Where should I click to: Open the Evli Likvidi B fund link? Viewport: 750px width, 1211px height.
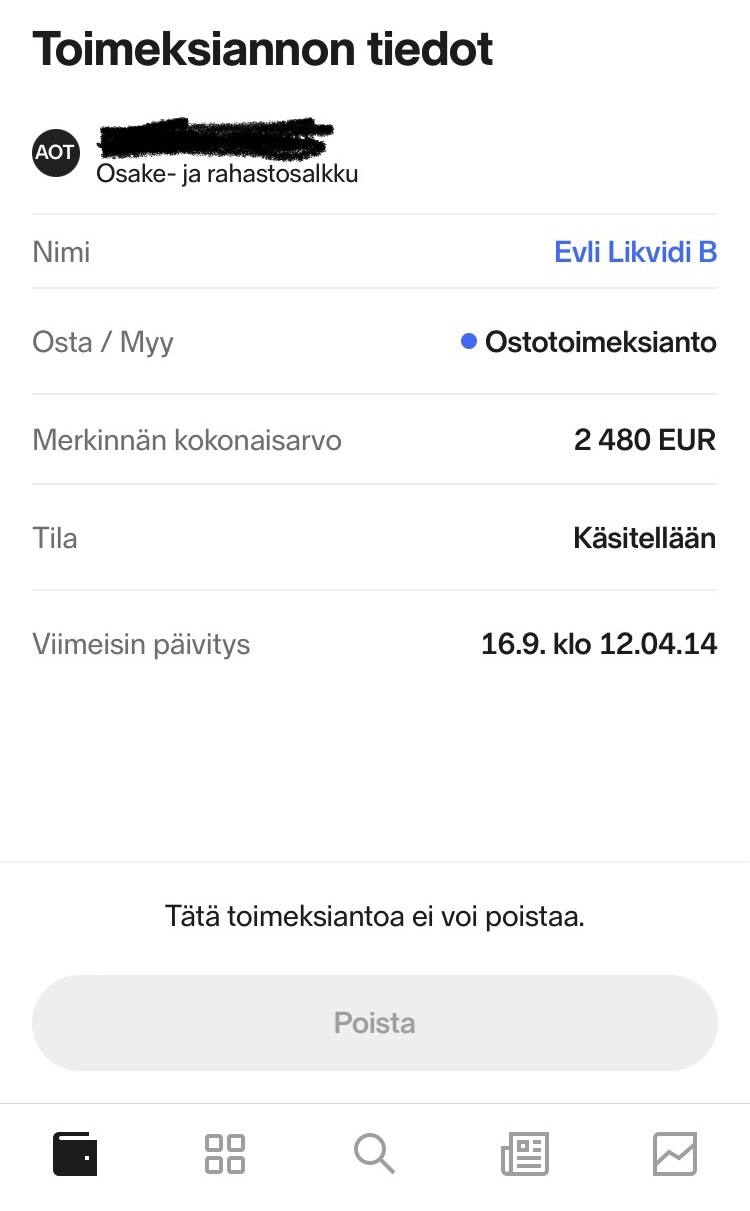point(635,252)
